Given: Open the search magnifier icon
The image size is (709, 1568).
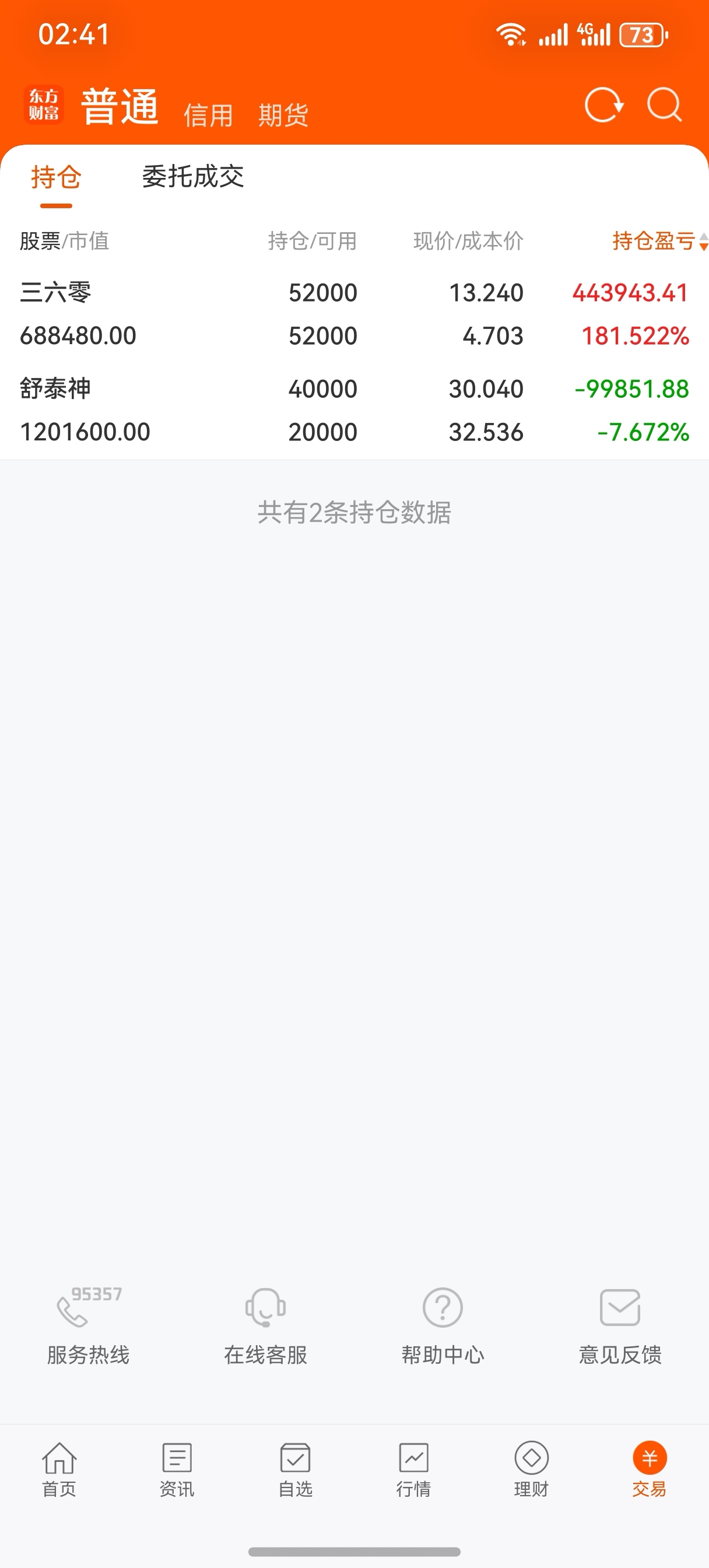Looking at the screenshot, I should tap(664, 106).
